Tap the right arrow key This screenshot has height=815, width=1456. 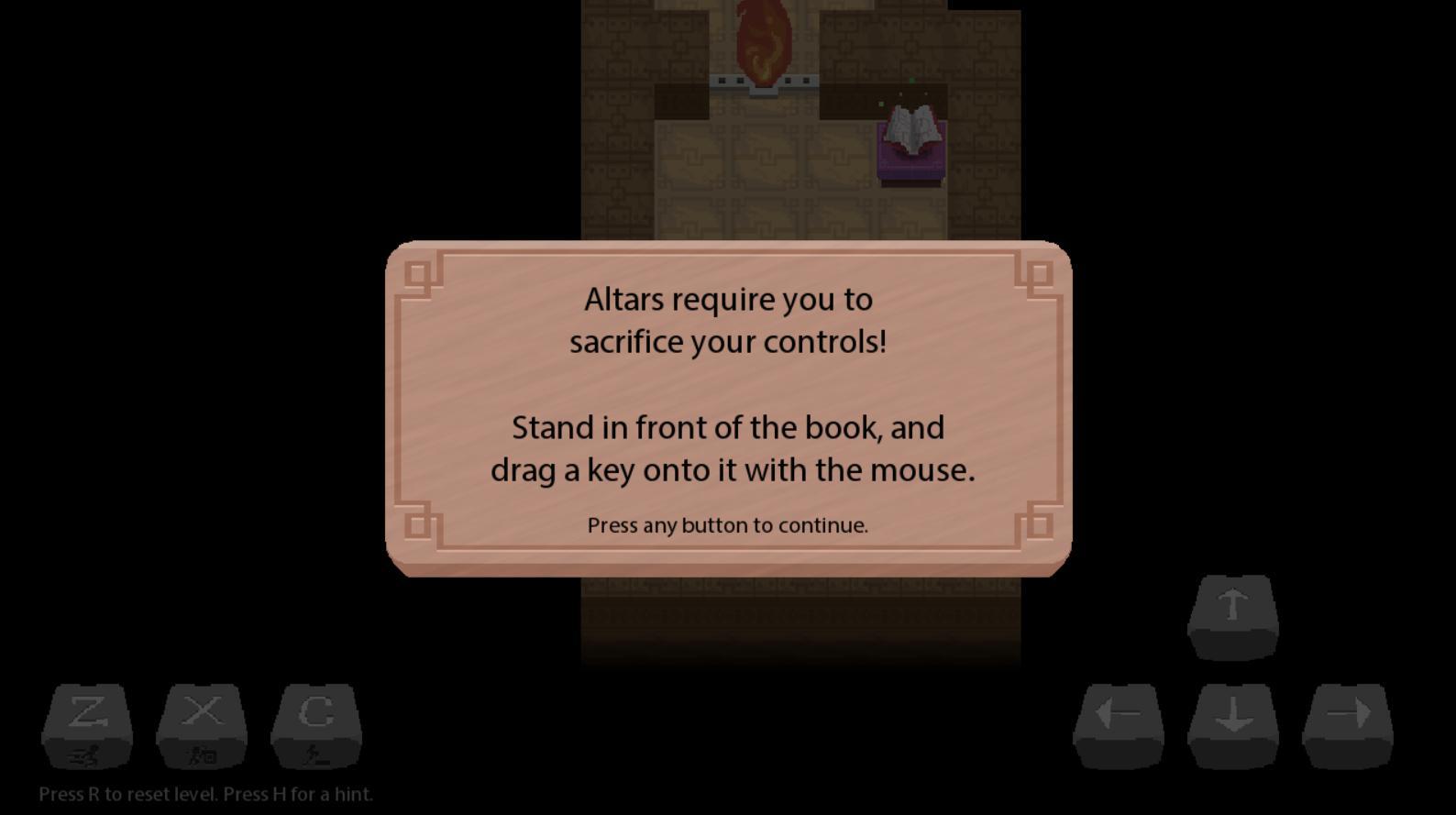1348,724
